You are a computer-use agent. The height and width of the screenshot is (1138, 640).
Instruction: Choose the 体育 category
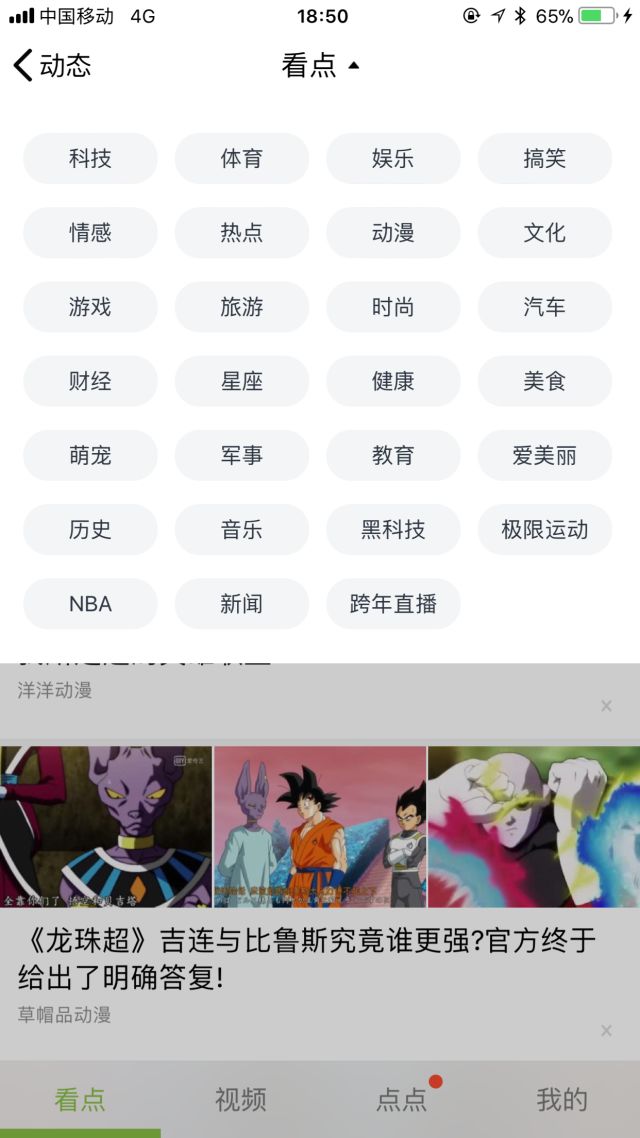click(x=242, y=158)
